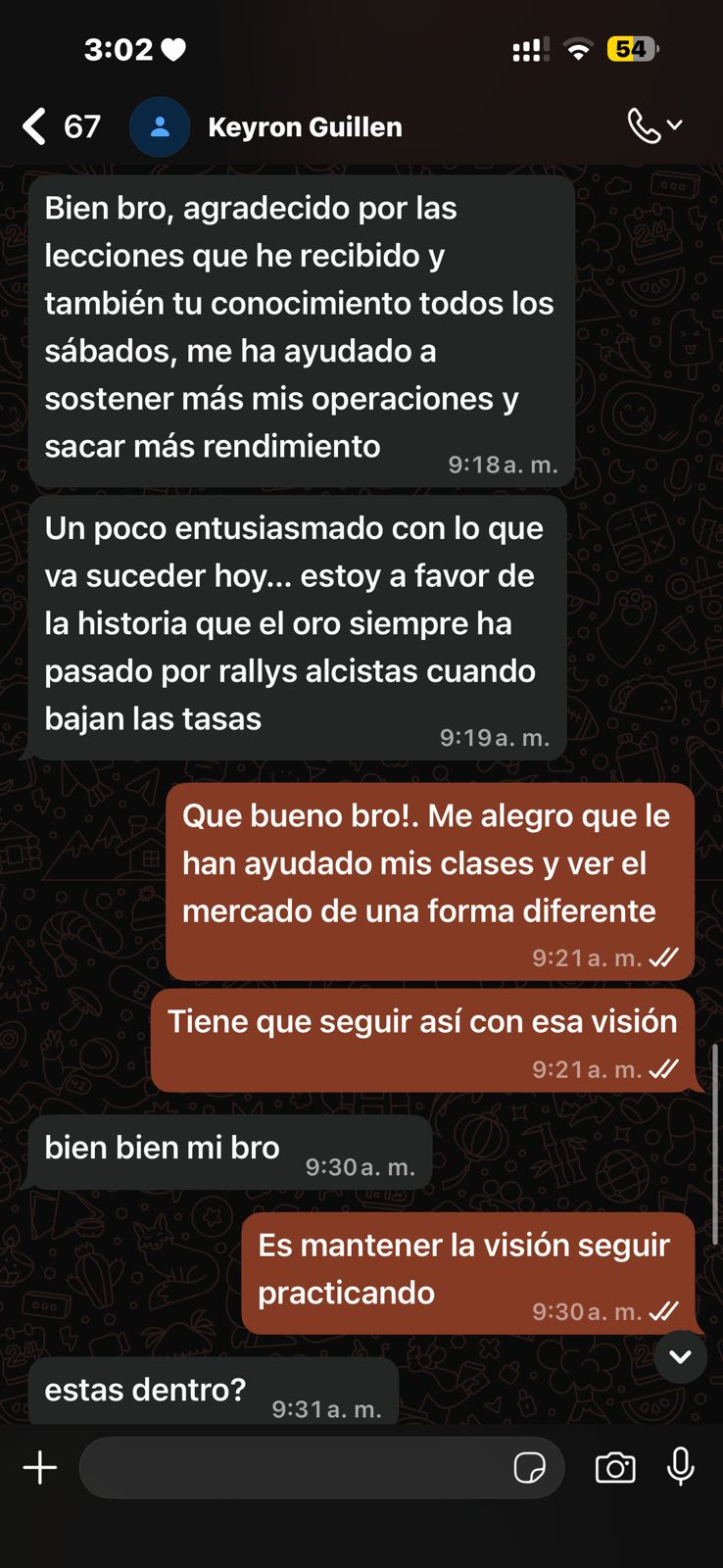
Task: Open the sticker picker
Action: tap(530, 1468)
